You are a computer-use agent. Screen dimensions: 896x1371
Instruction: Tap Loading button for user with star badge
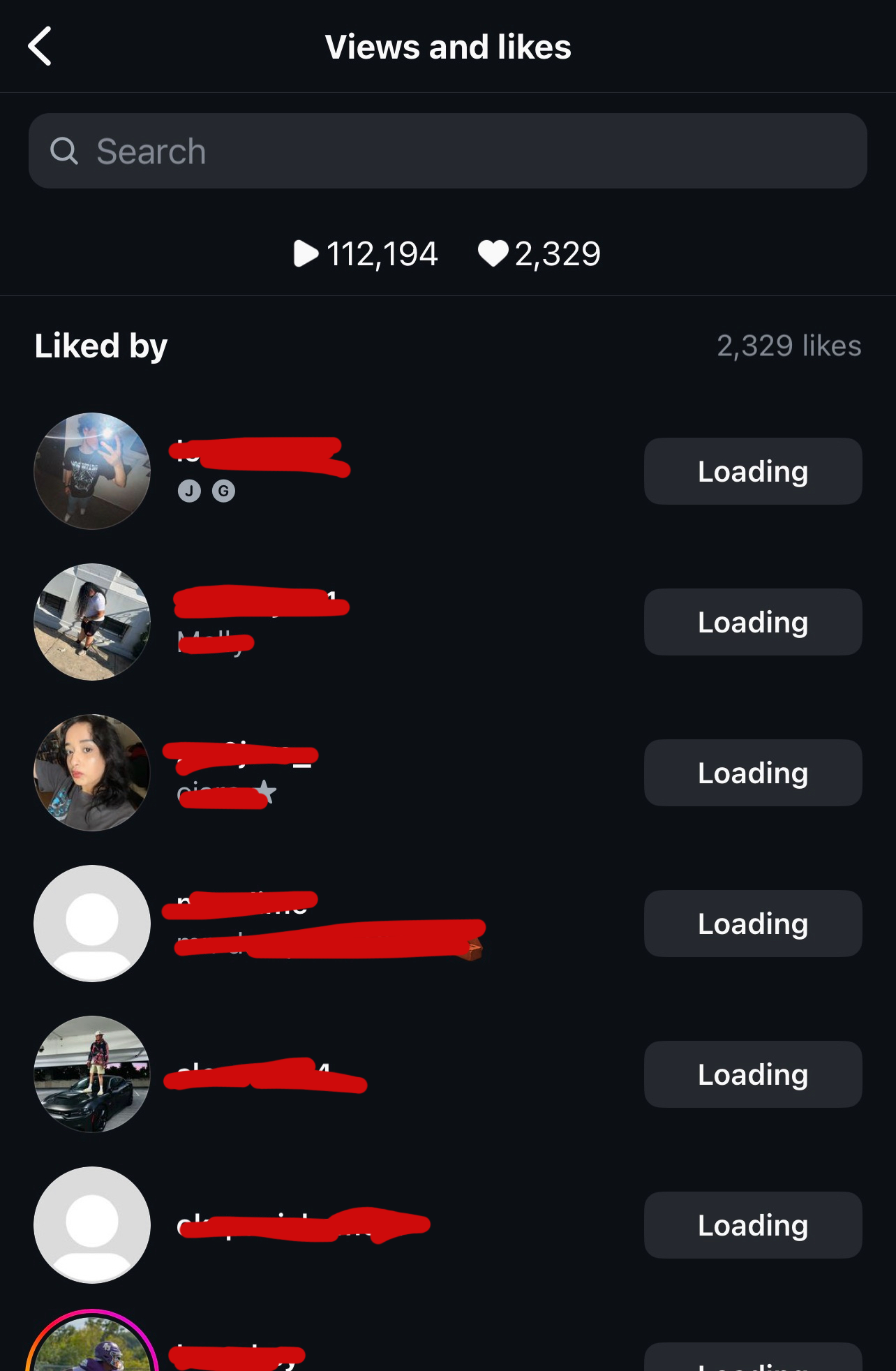[752, 773]
